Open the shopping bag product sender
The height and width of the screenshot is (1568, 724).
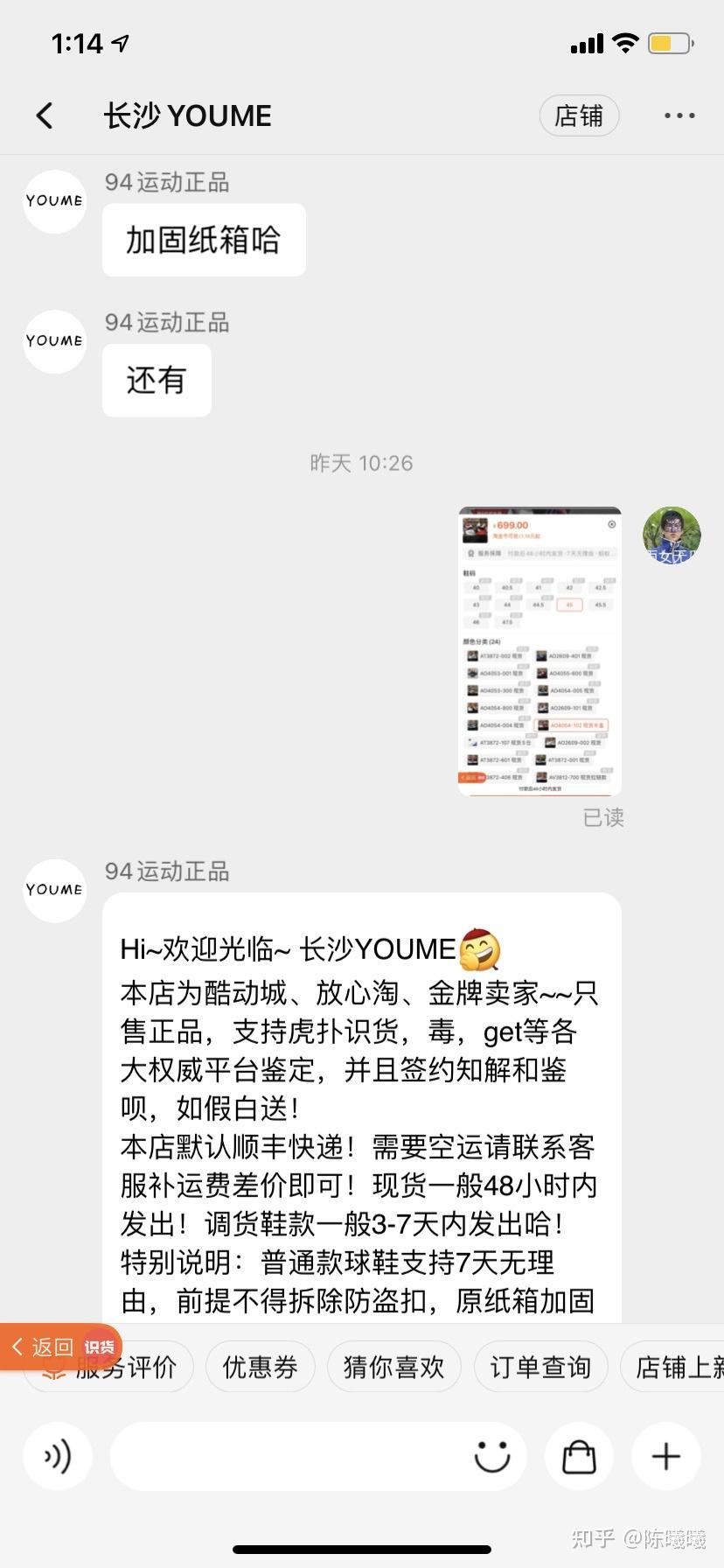(x=579, y=1457)
